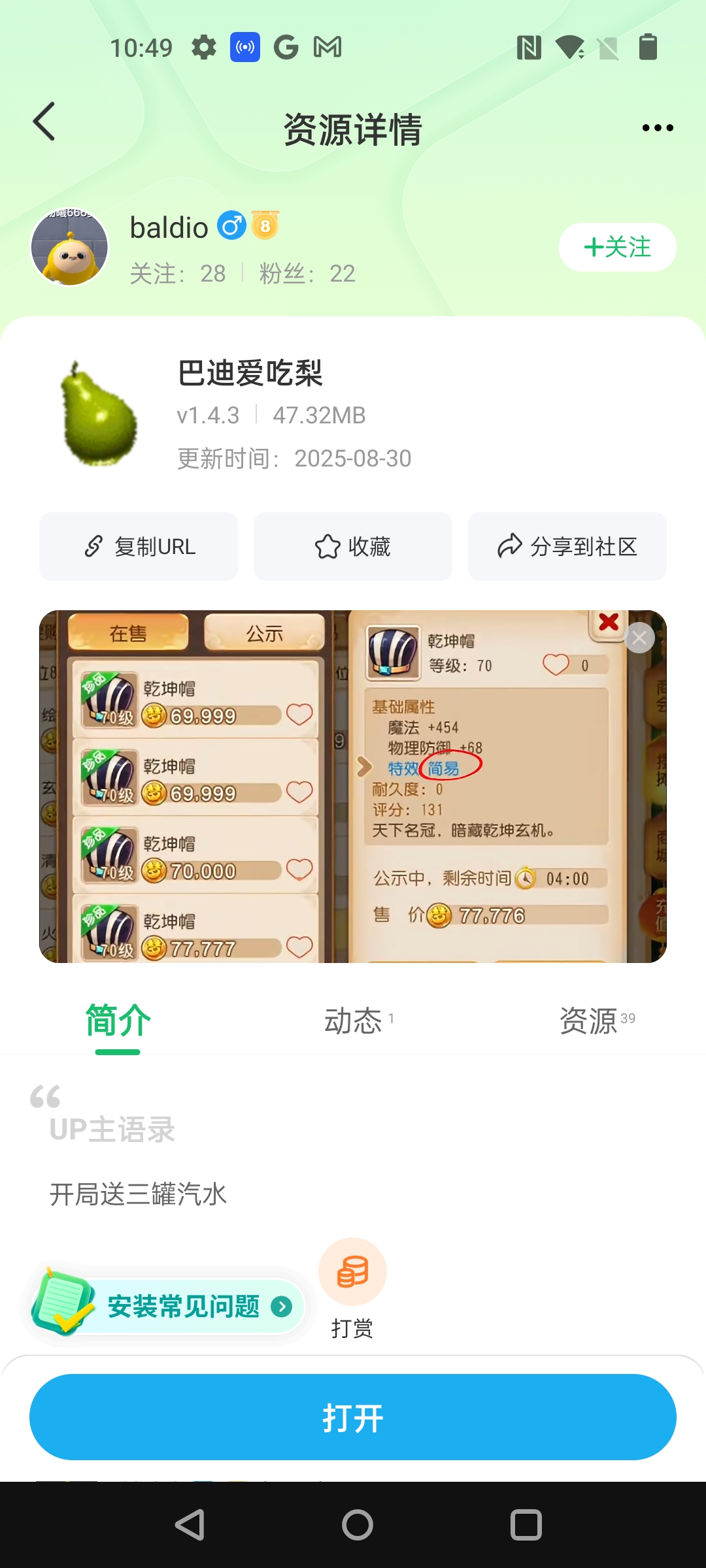Follow baldio with the +关注 button

coord(617,247)
